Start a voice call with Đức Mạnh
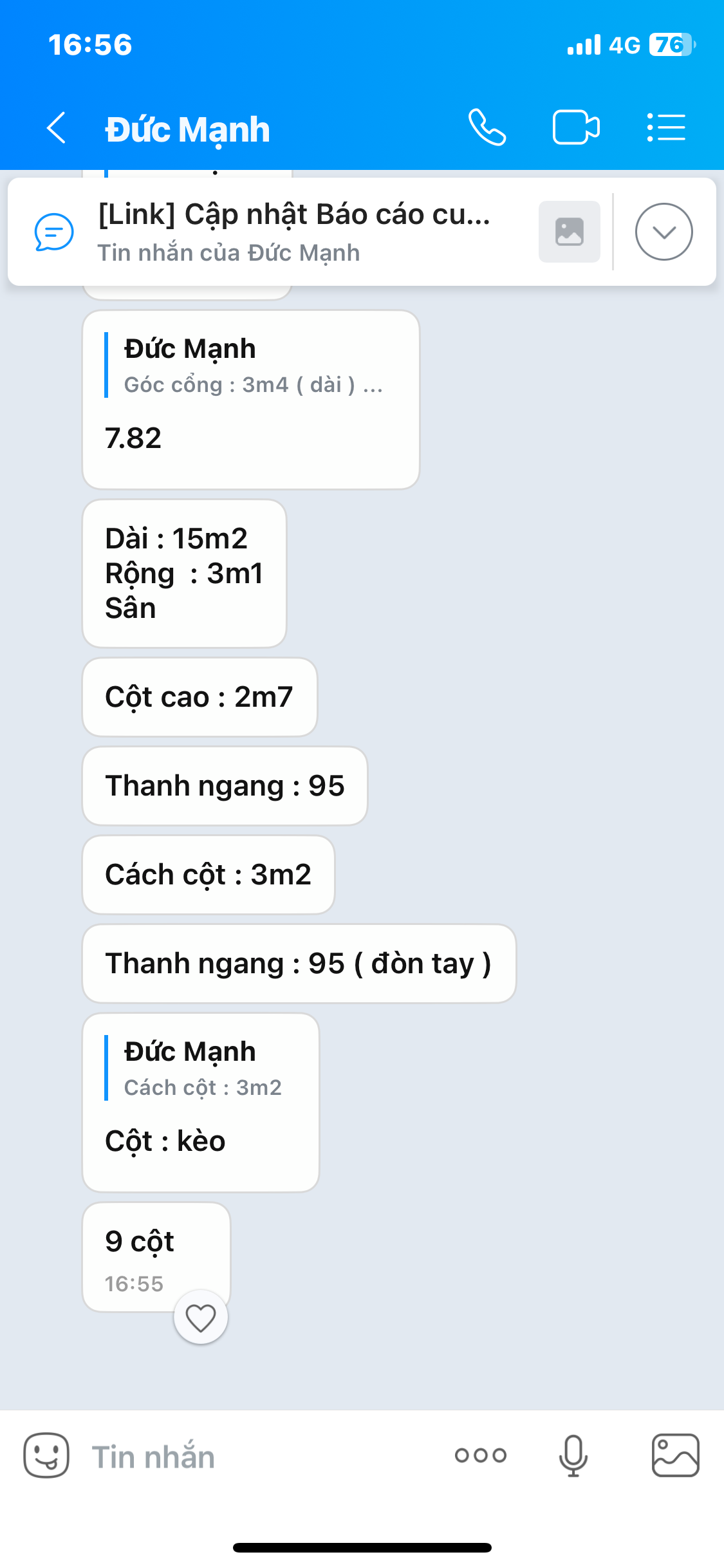This screenshot has width=724, height=1568. pos(487,127)
